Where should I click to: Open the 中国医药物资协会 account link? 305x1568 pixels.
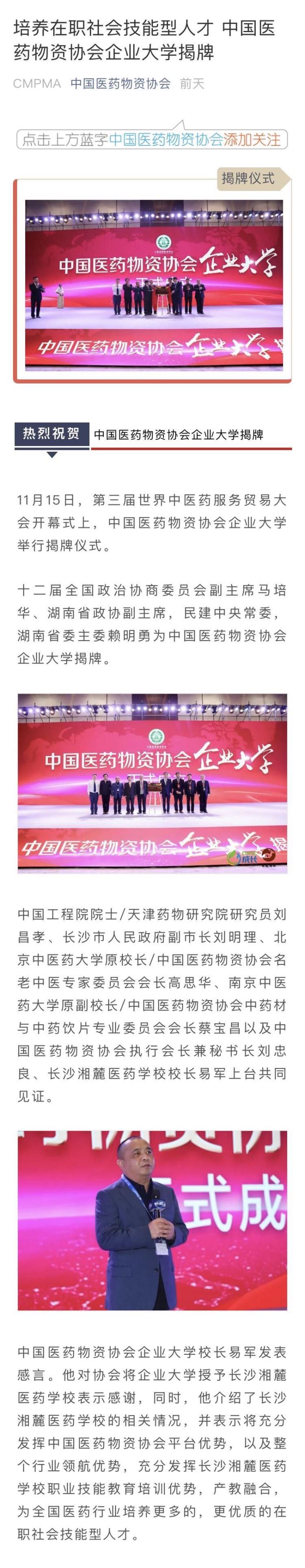120,84
